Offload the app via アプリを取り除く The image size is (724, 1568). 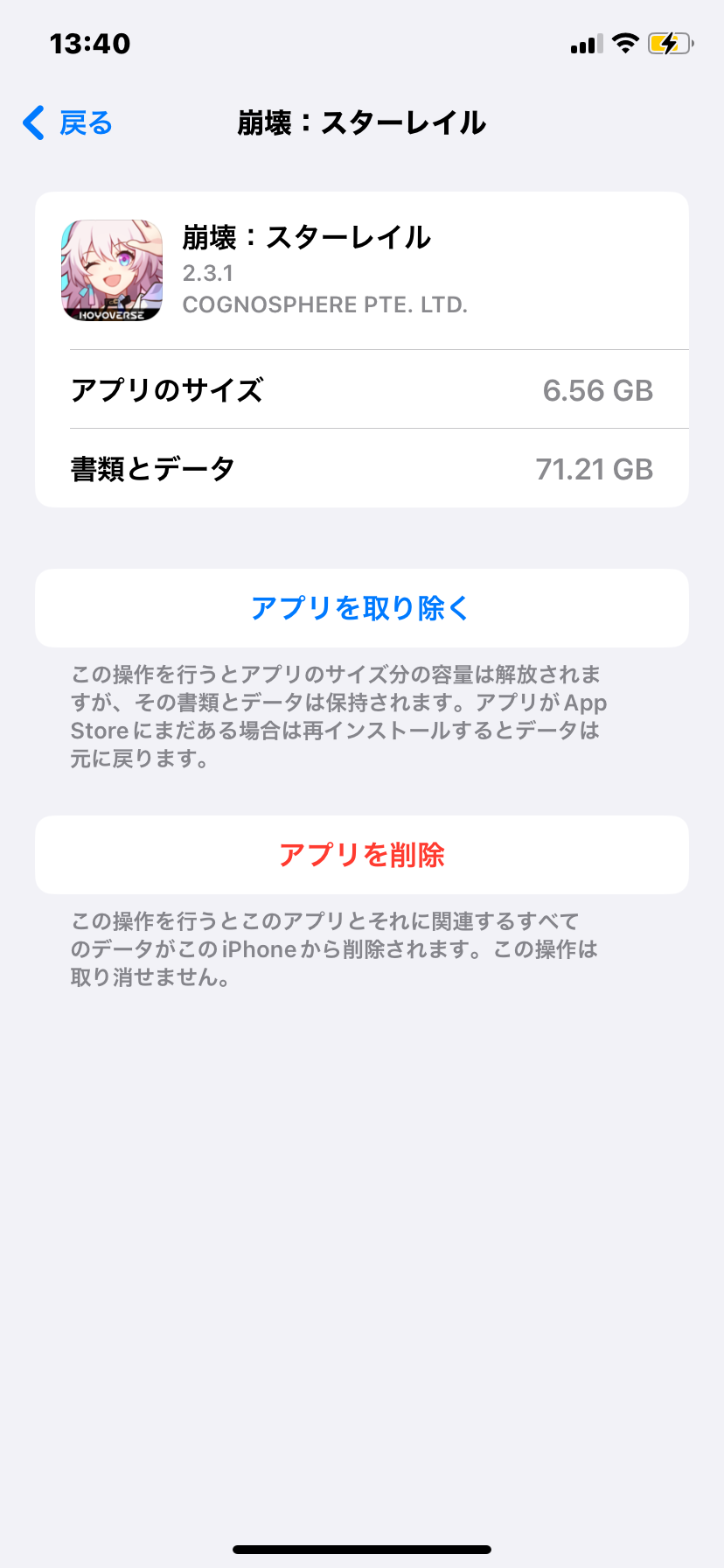click(361, 608)
